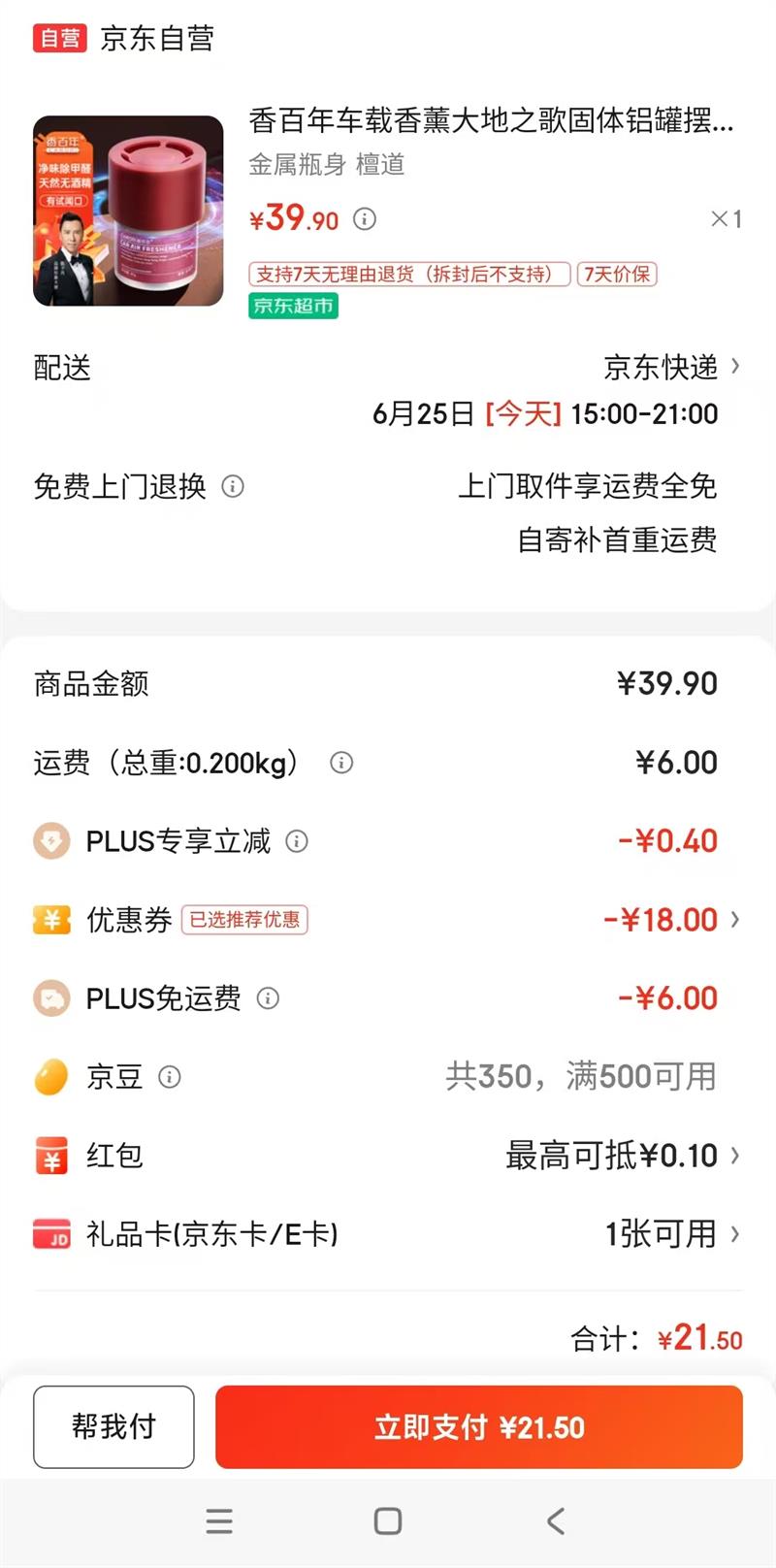776x1568 pixels.
Task: Open the 香百年车载香薰 product thumbnail
Action: (128, 212)
